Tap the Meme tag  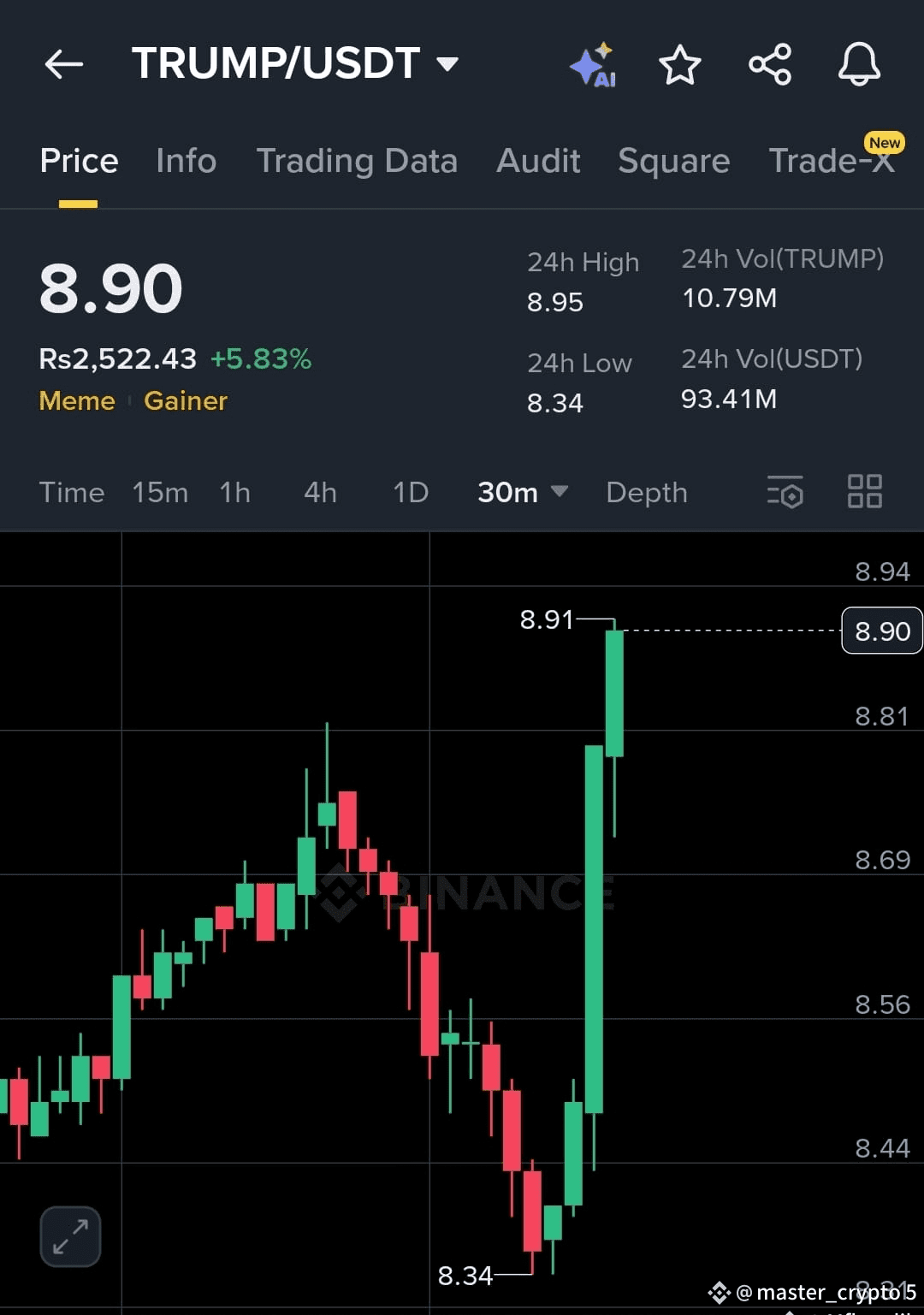tap(77, 400)
